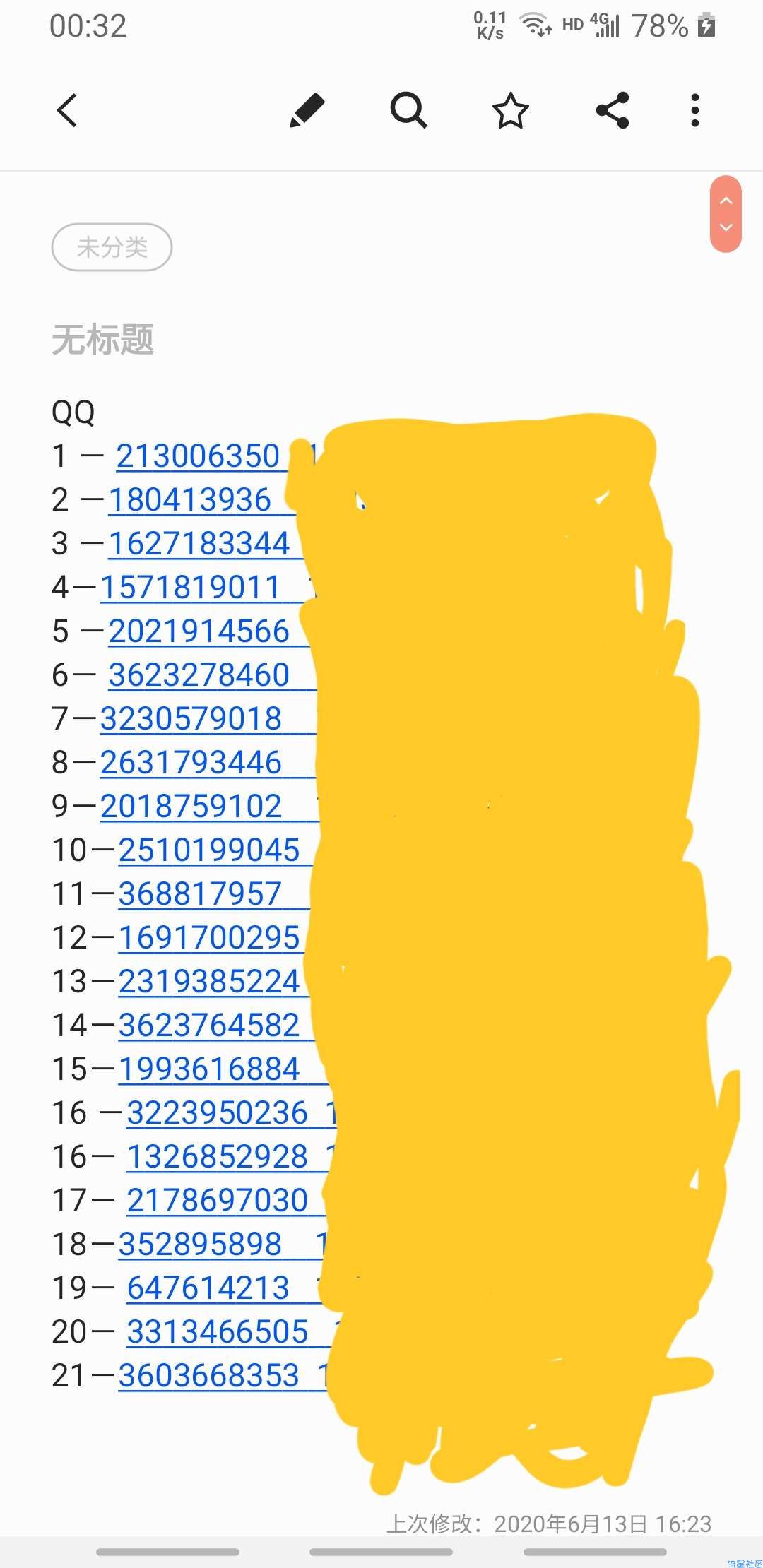Open the linked number 1627183344
The width and height of the screenshot is (763, 1568).
point(199,544)
